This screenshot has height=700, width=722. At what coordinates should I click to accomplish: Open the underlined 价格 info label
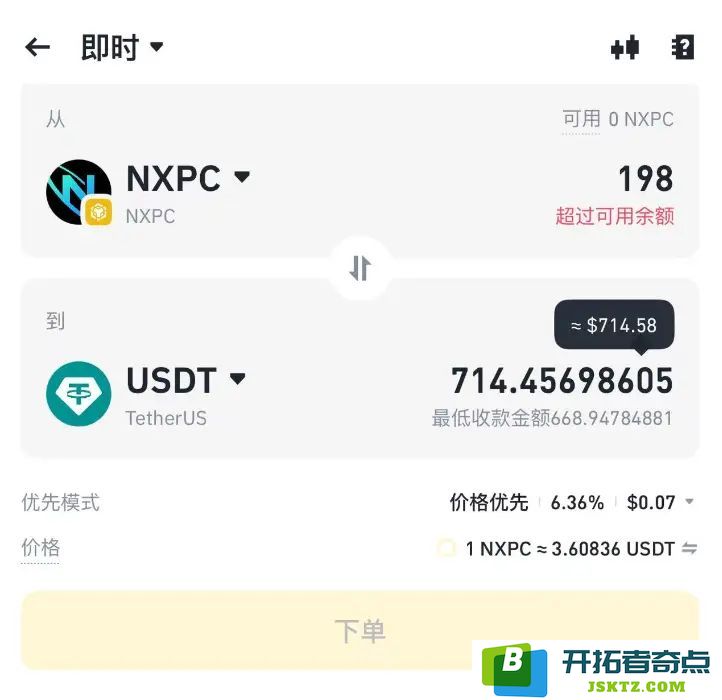[41, 547]
